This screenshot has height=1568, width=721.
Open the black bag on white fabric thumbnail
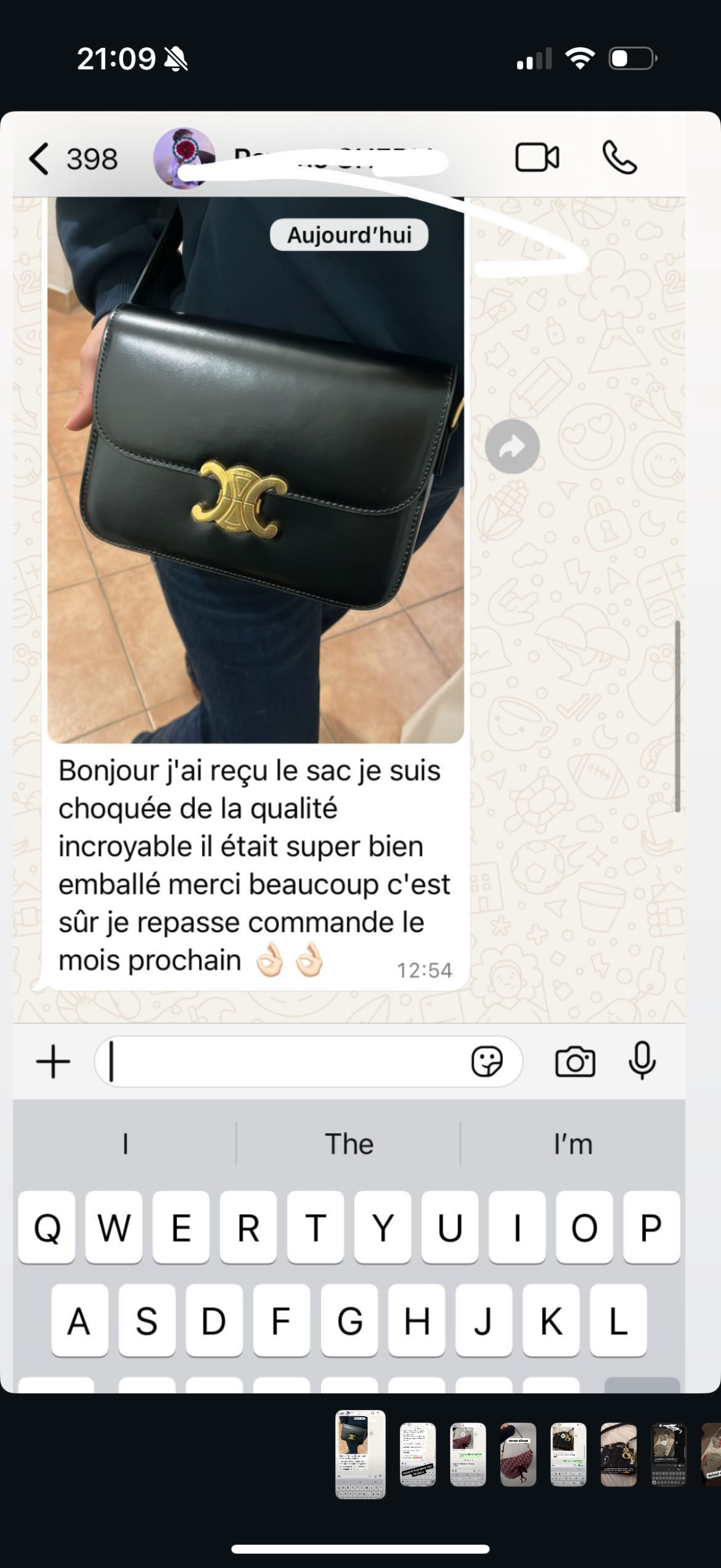tap(618, 1454)
